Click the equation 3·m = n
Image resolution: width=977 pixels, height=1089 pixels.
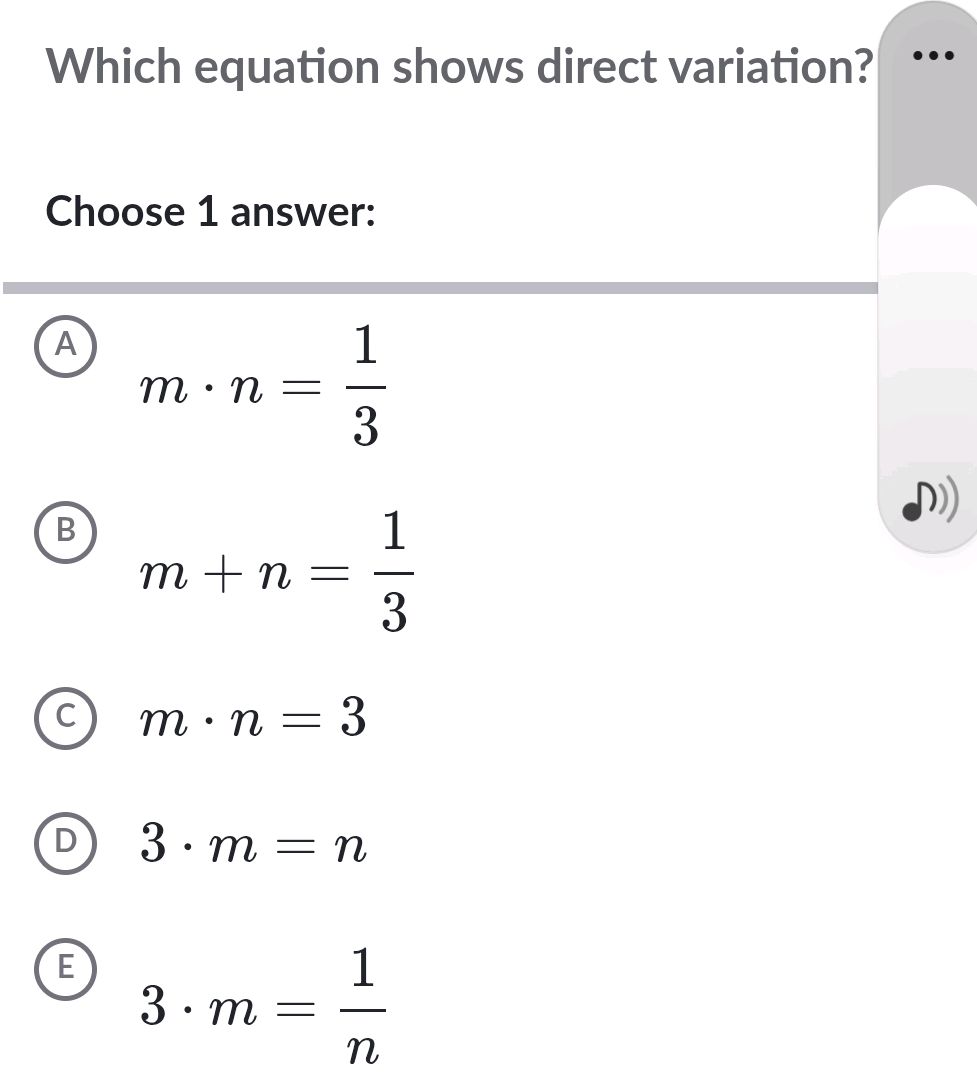click(255, 845)
